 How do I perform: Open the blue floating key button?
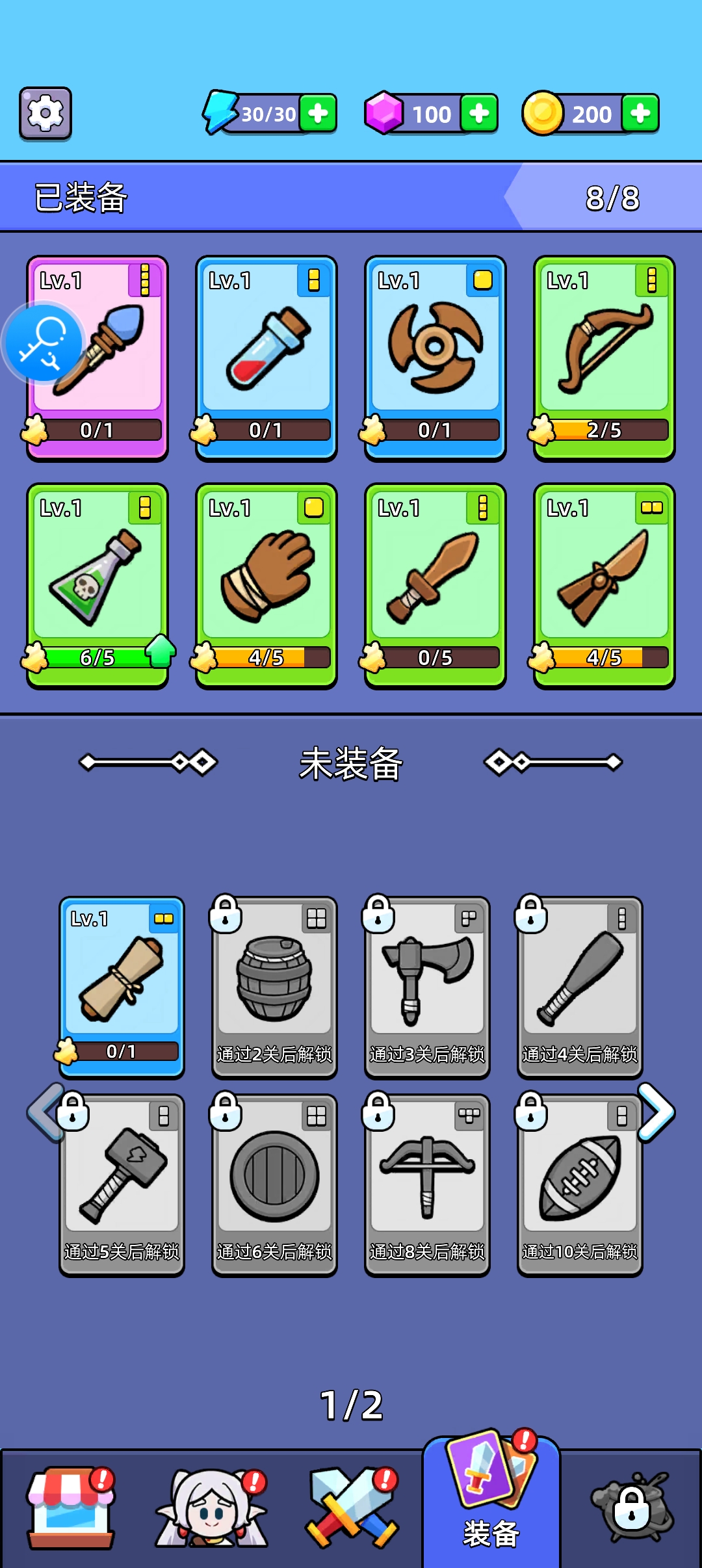(43, 343)
